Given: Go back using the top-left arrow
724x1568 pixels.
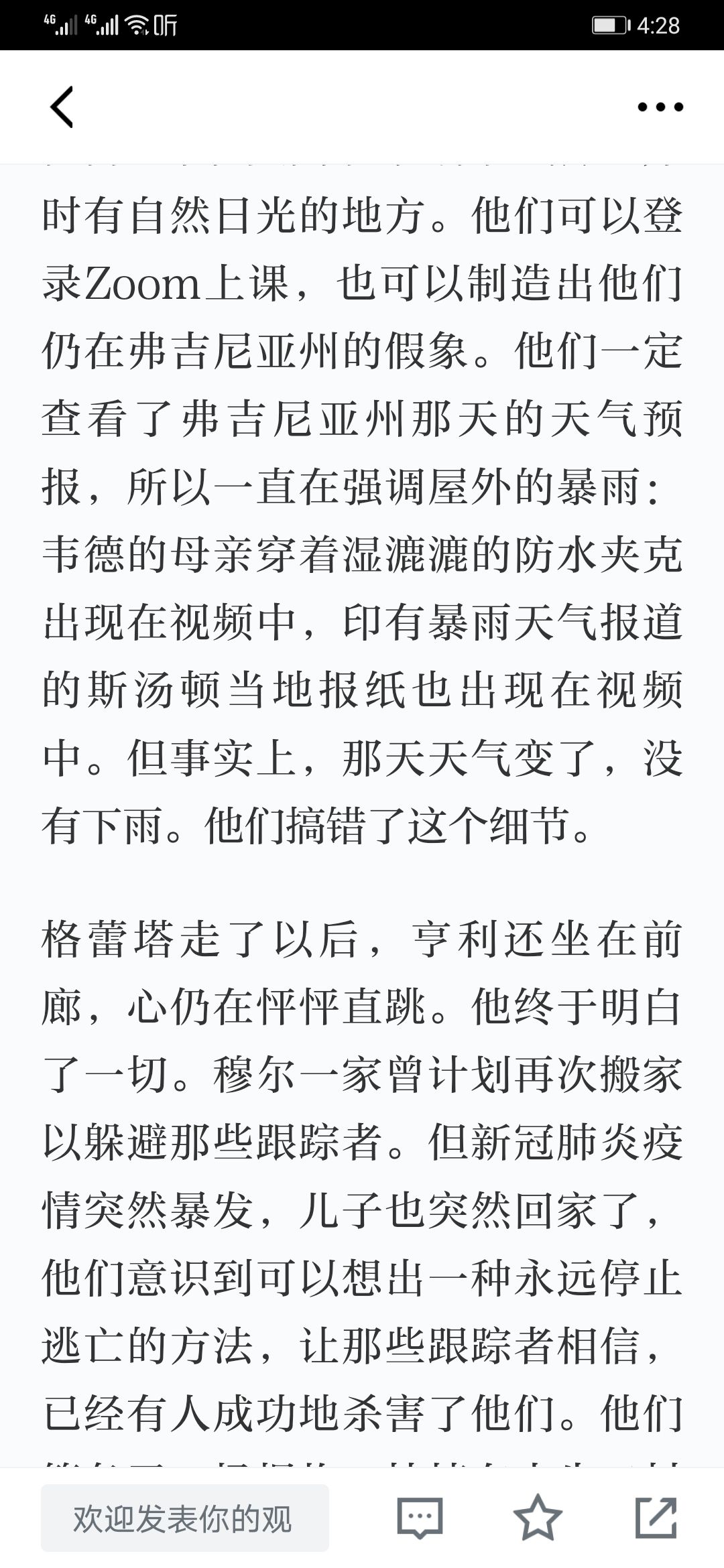Looking at the screenshot, I should point(62,107).
